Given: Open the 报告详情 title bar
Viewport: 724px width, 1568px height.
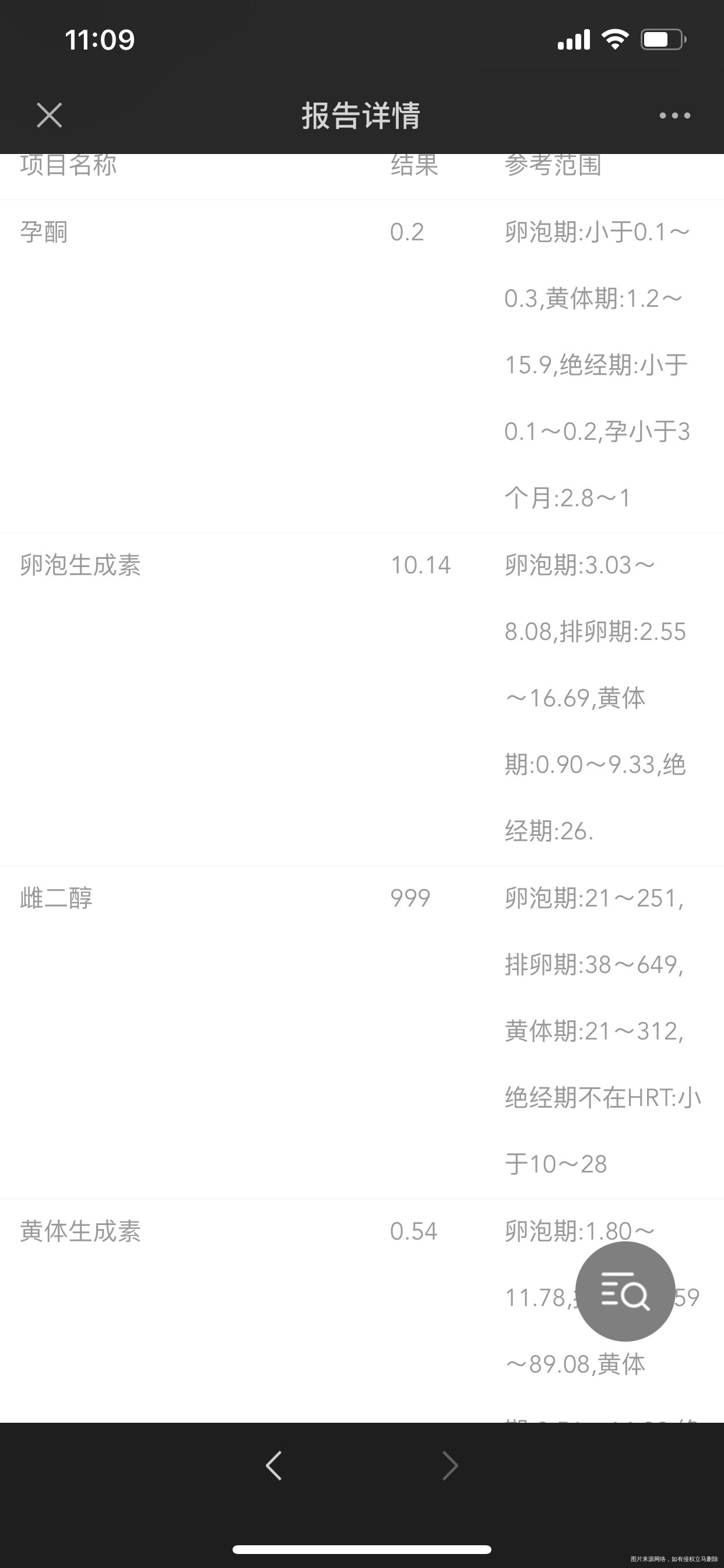Looking at the screenshot, I should (x=361, y=116).
